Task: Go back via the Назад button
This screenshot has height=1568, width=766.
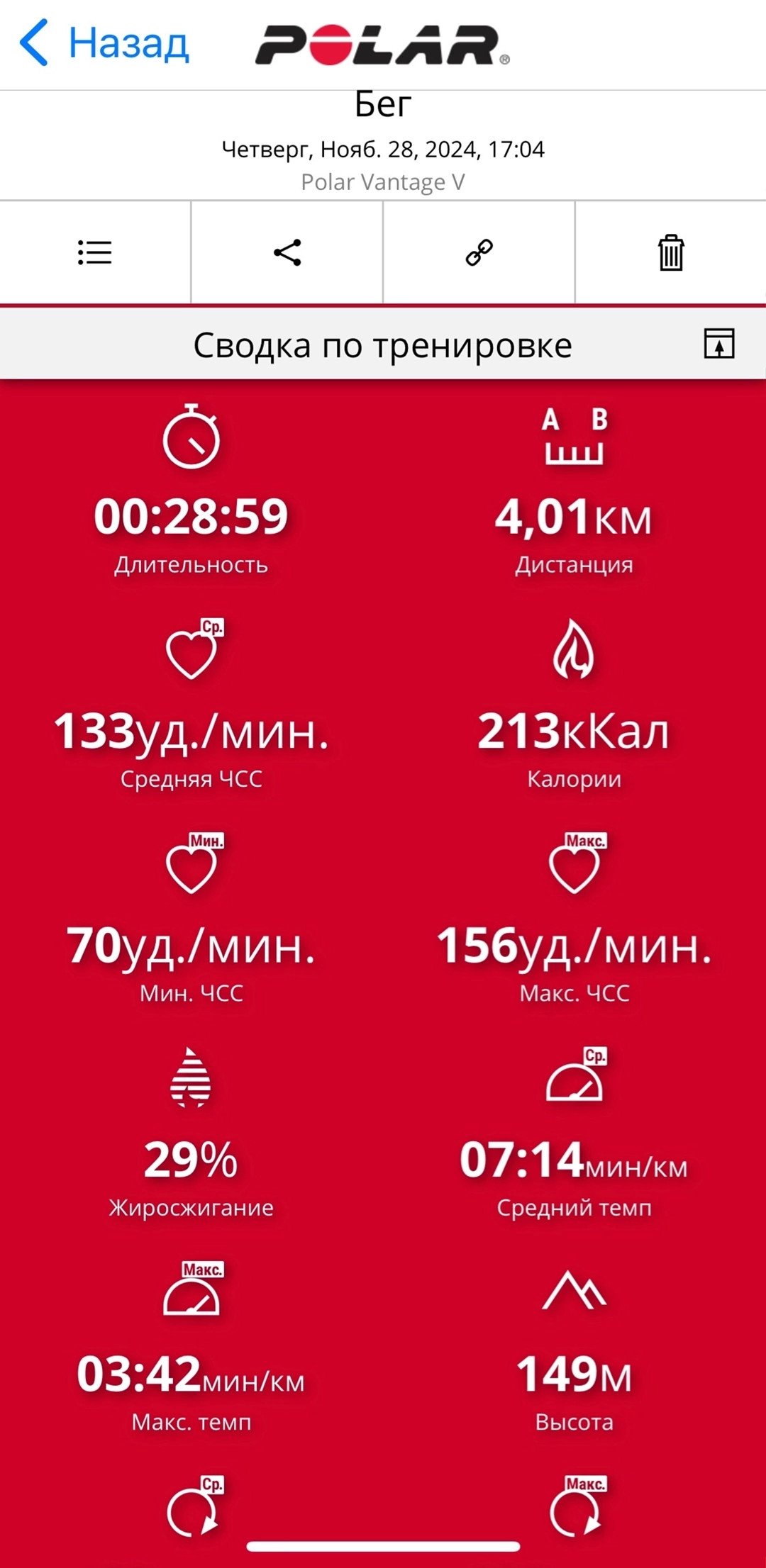Action: pos(104,43)
